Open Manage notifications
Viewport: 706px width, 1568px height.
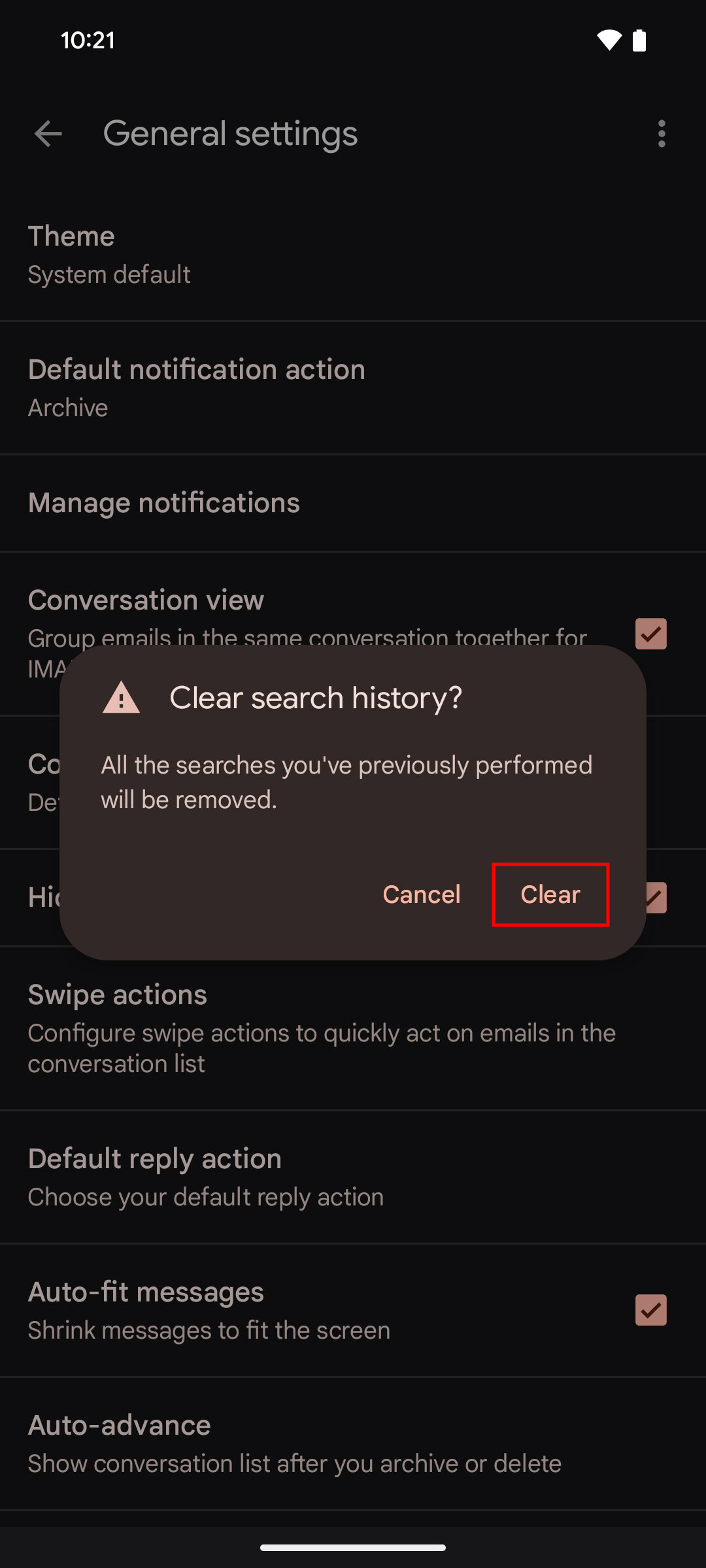click(353, 503)
